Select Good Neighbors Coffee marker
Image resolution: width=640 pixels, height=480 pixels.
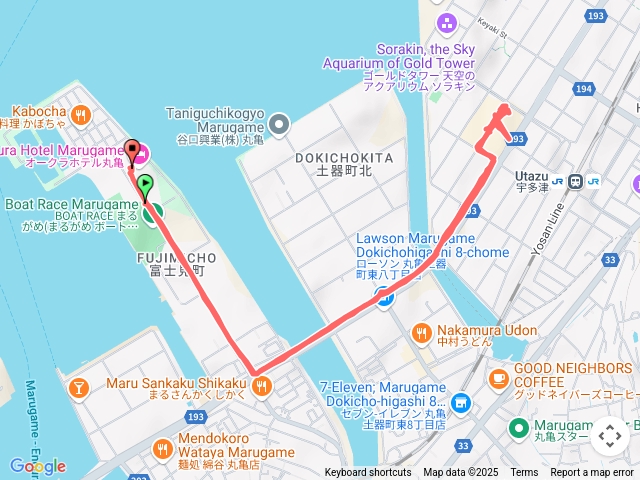click(x=498, y=379)
